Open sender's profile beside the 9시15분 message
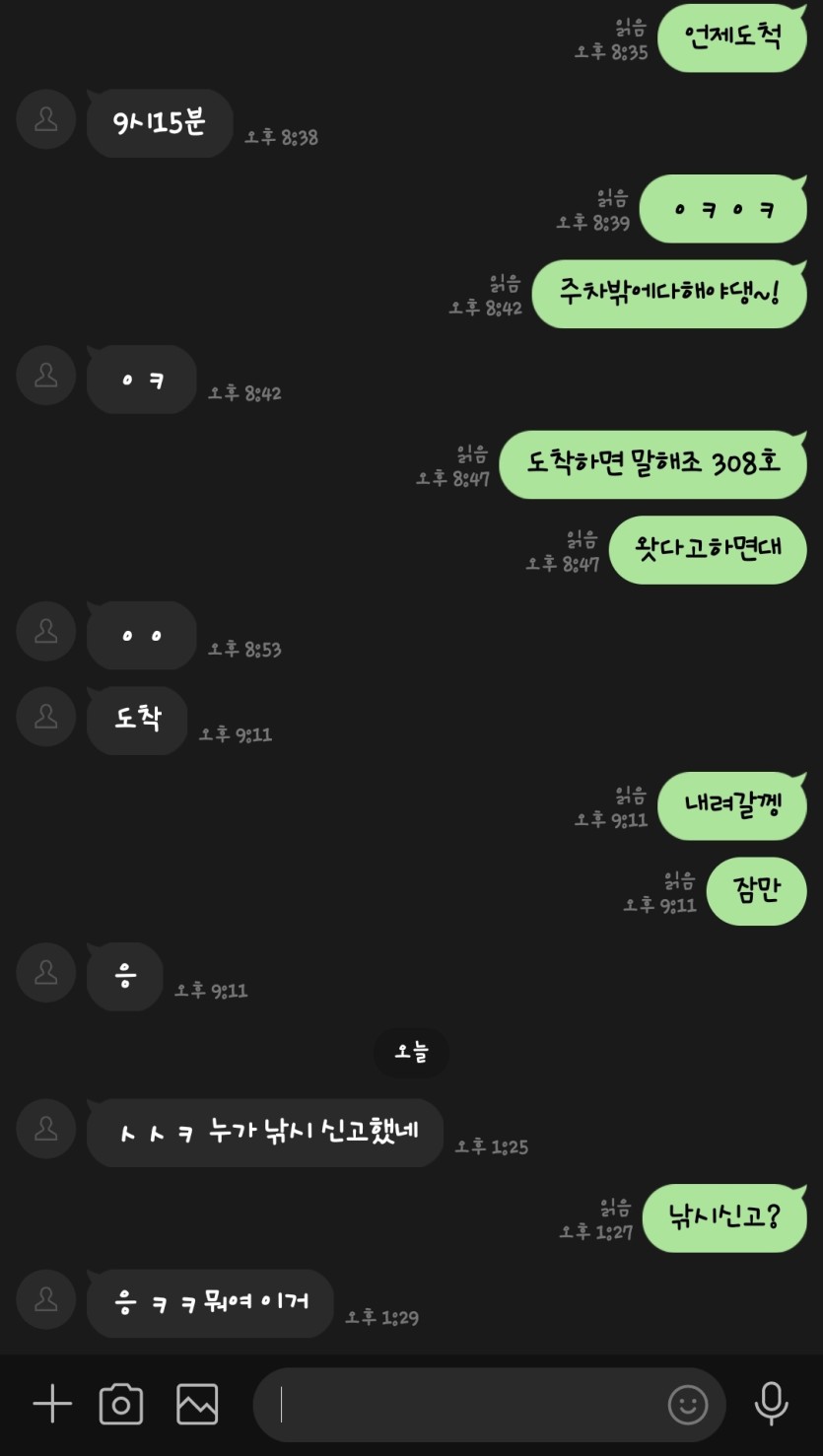The height and width of the screenshot is (1456, 823). (x=46, y=120)
